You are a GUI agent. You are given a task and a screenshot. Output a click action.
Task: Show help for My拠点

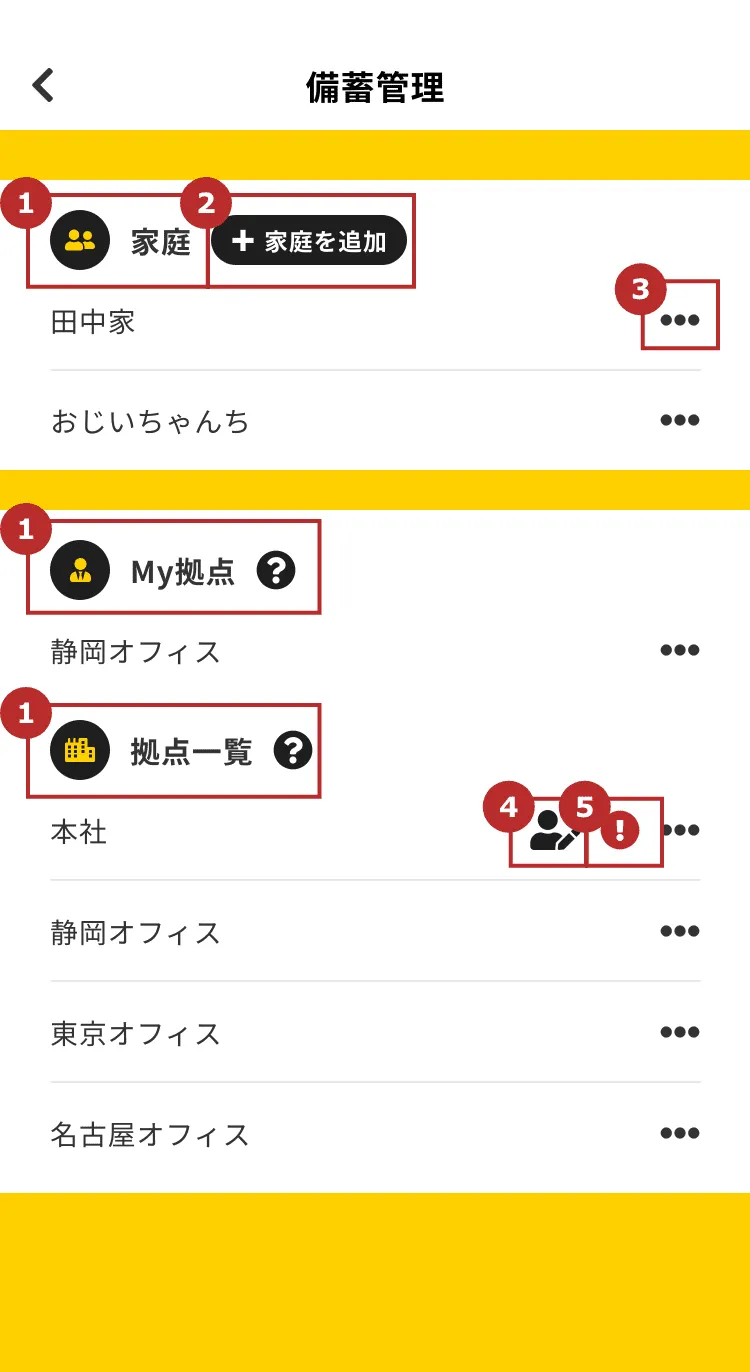tap(276, 571)
